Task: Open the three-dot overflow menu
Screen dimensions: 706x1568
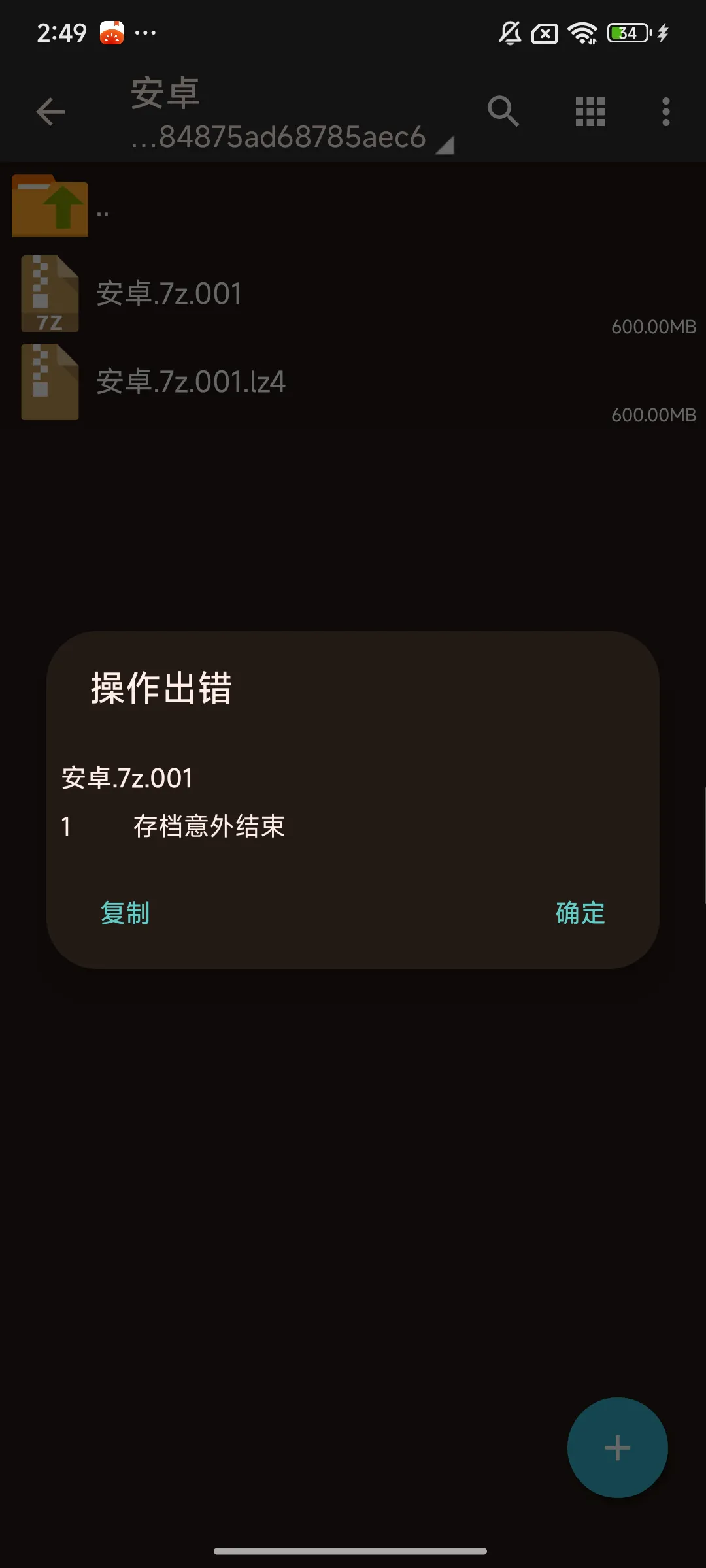Action: (665, 112)
